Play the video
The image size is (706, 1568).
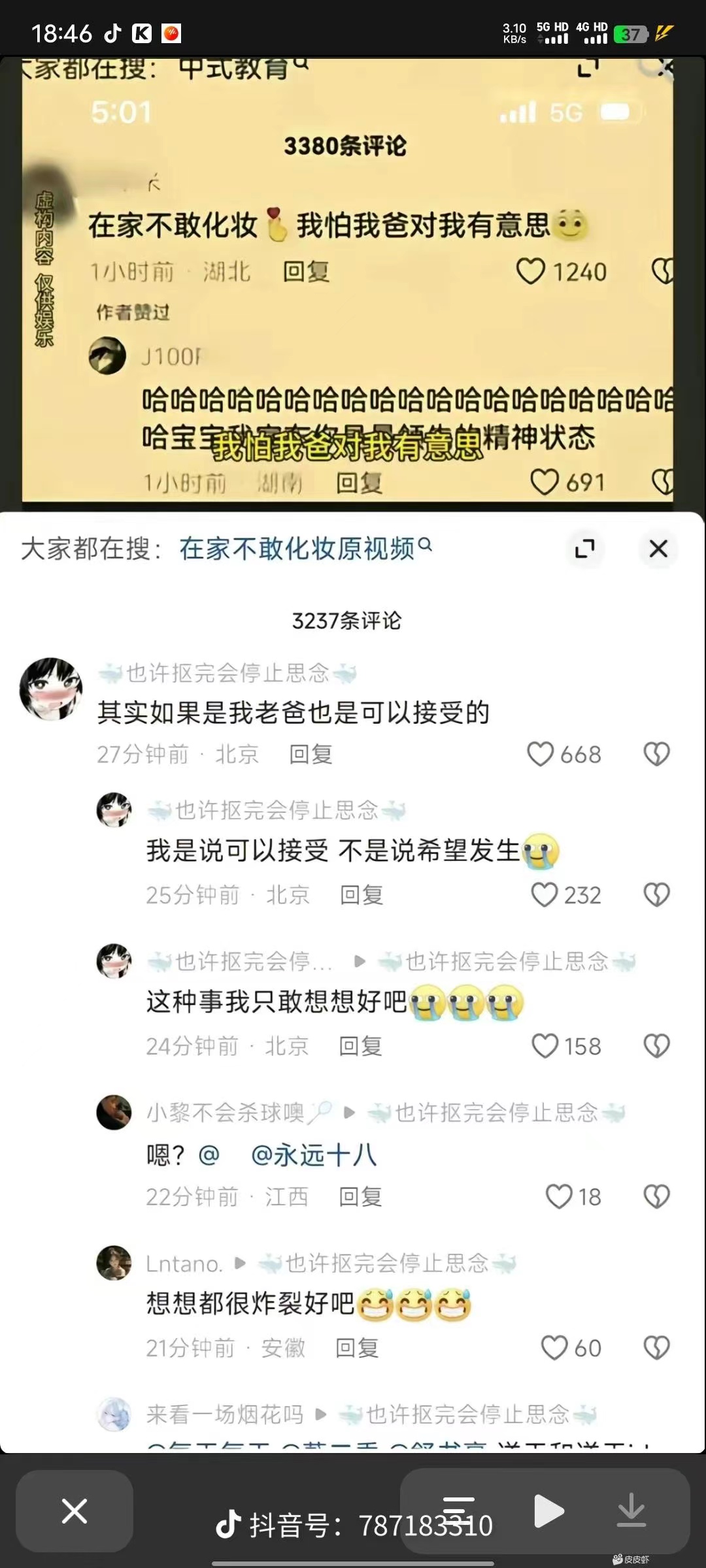click(548, 1511)
